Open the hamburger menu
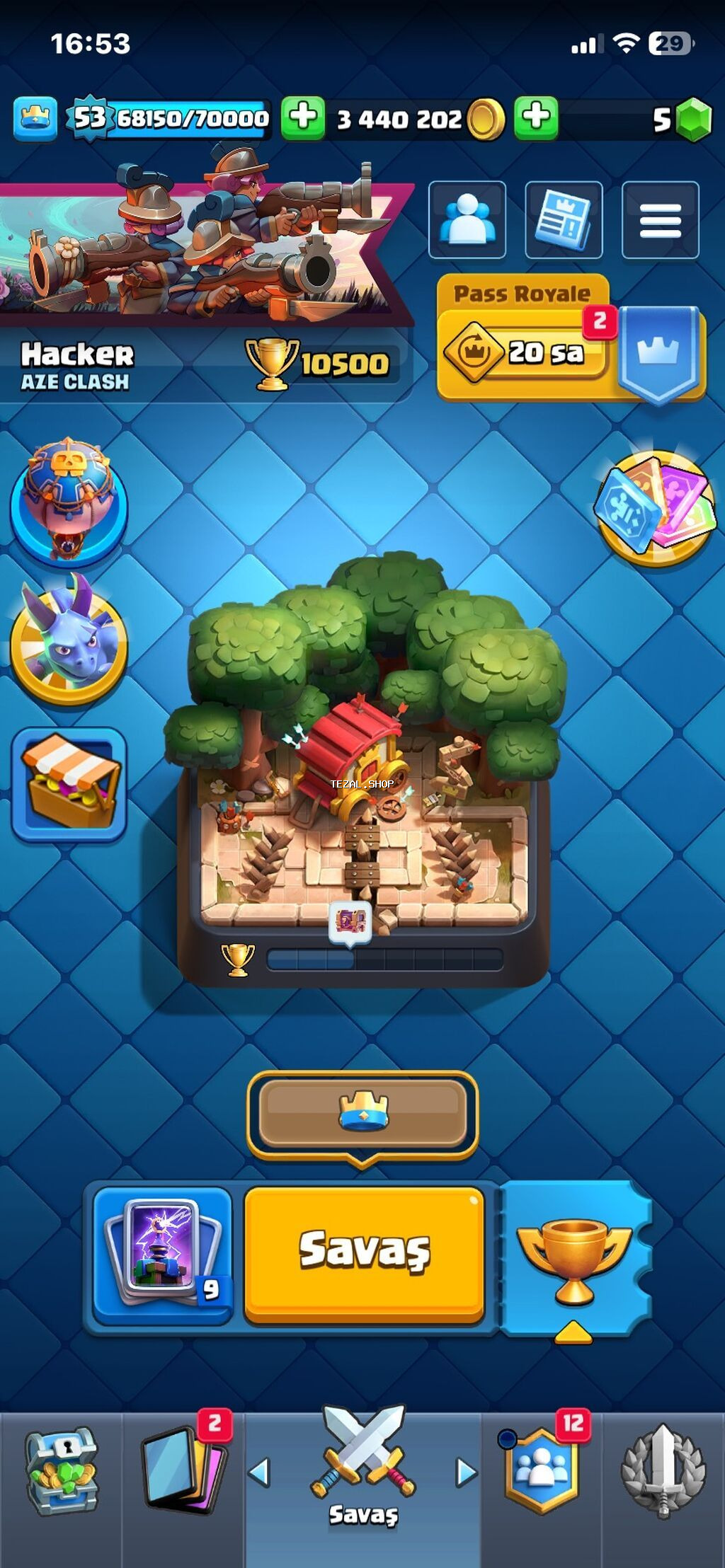This screenshot has width=725, height=1568. click(660, 220)
